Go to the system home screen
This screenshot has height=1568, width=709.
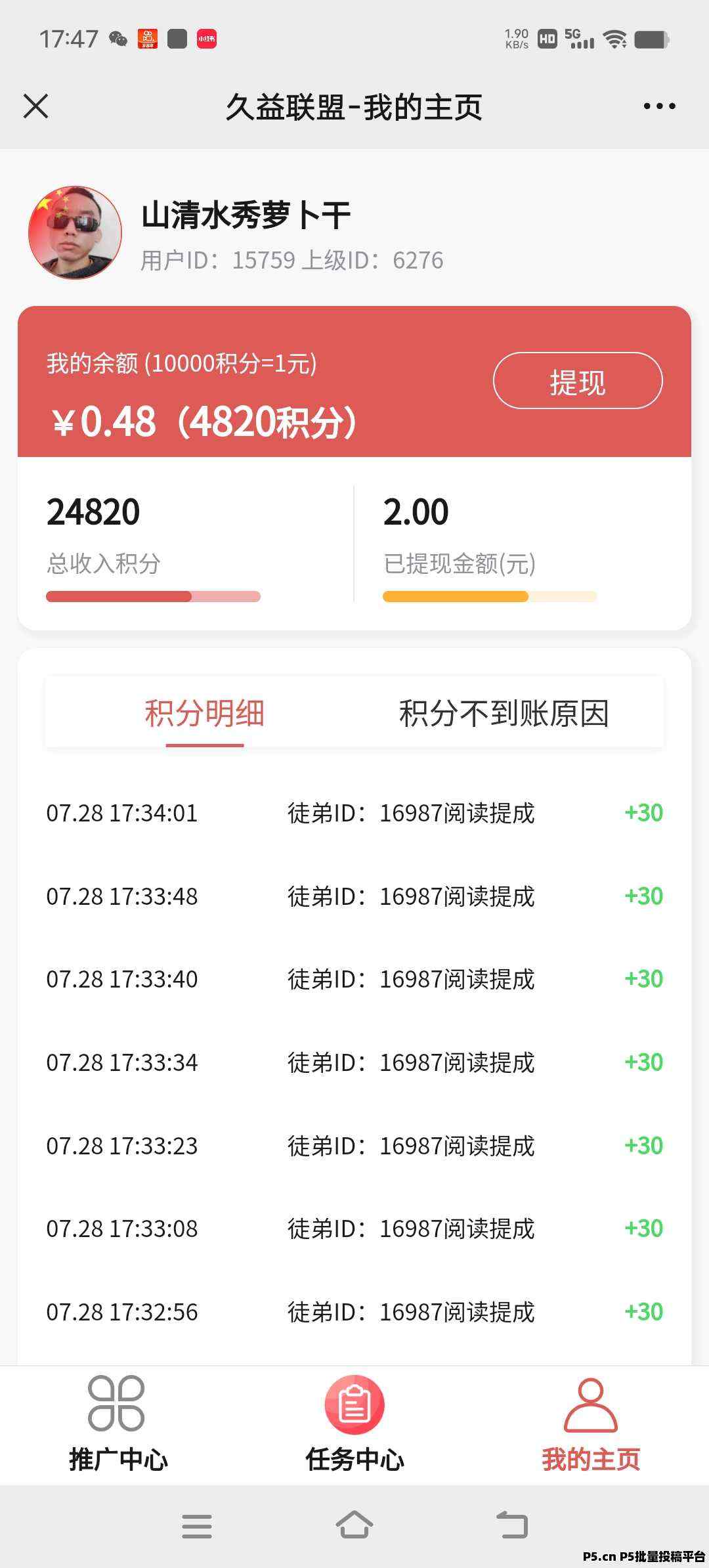[x=354, y=1526]
